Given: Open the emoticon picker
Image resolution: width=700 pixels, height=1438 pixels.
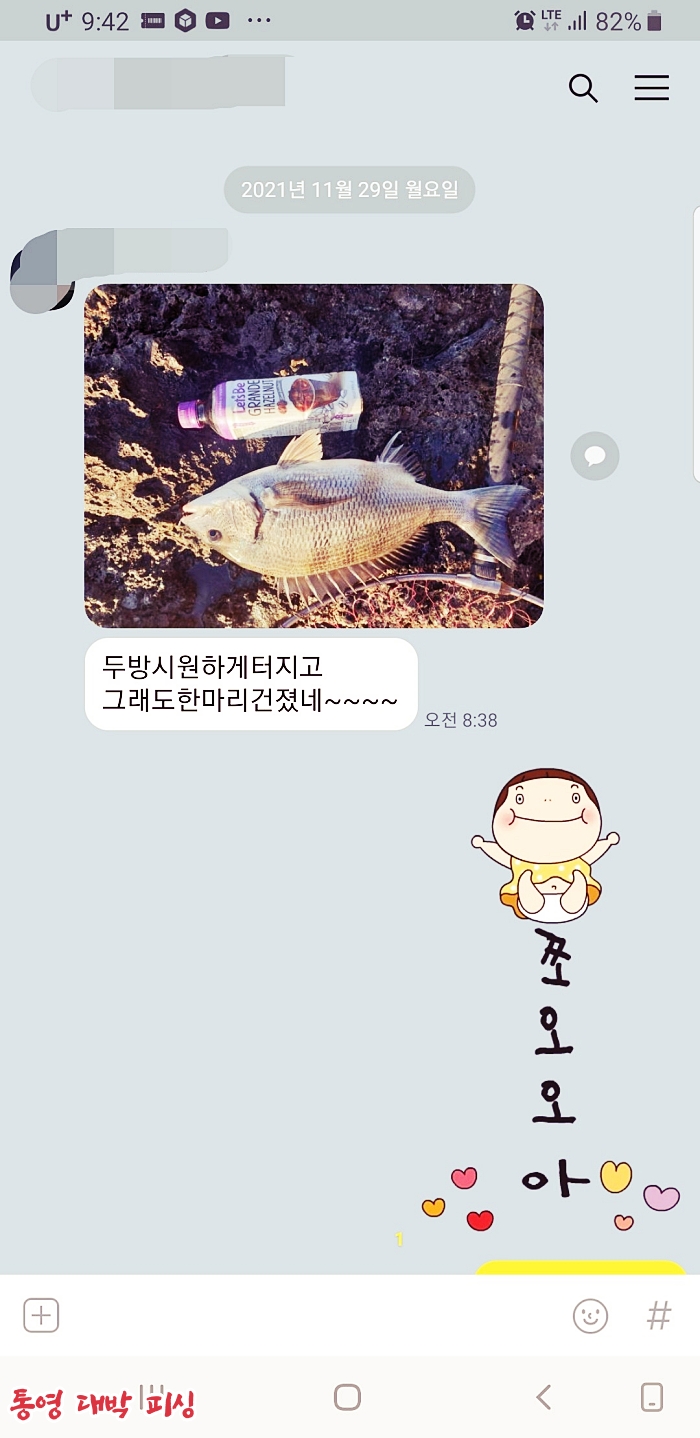Looking at the screenshot, I should [590, 1315].
